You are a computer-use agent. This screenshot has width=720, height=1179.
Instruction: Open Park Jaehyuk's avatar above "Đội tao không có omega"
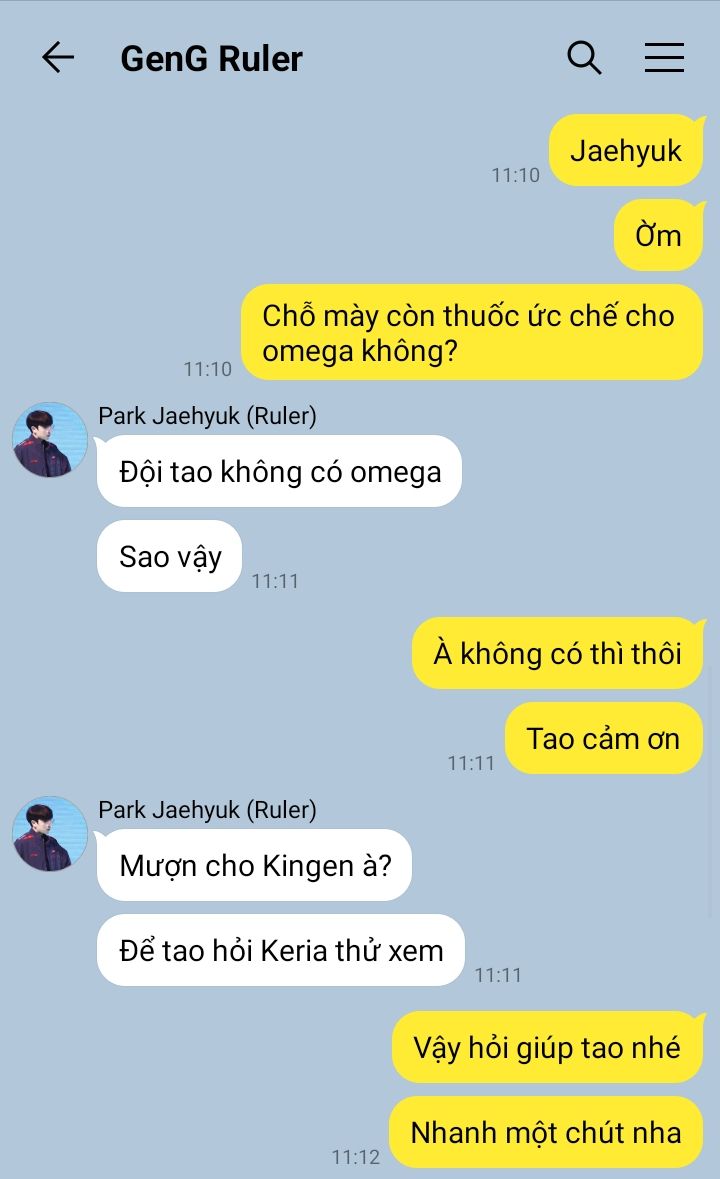click(x=50, y=440)
